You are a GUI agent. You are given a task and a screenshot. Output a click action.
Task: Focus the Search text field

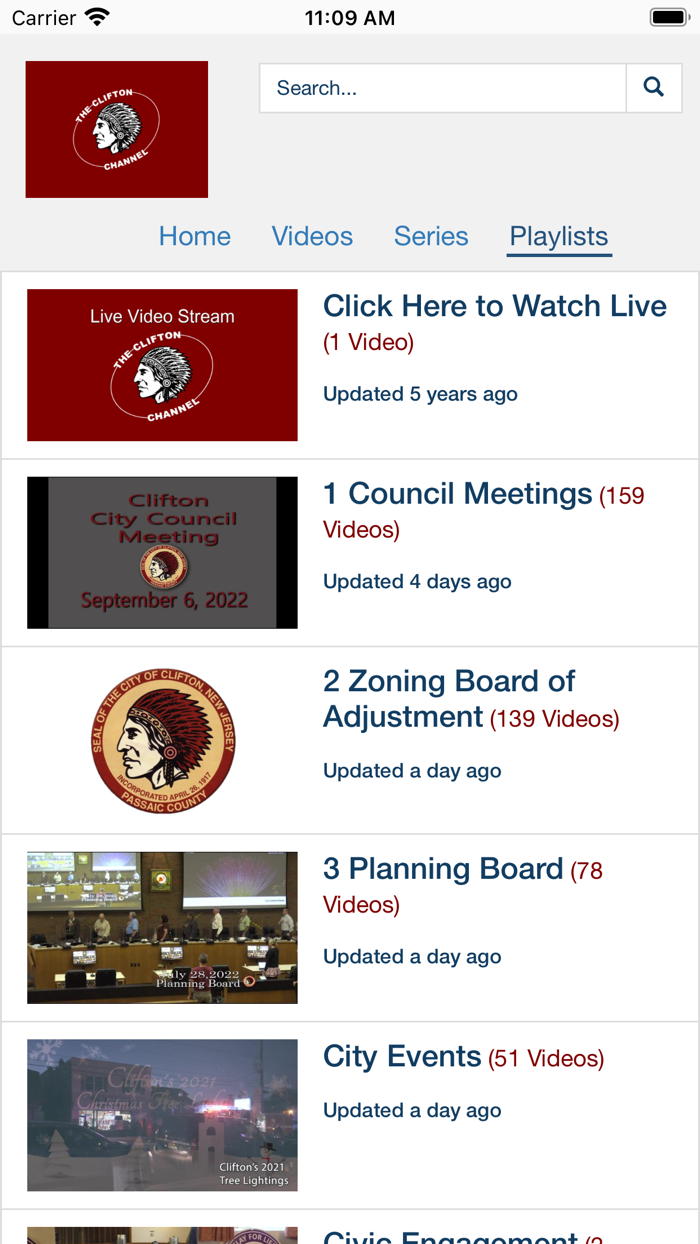[442, 88]
